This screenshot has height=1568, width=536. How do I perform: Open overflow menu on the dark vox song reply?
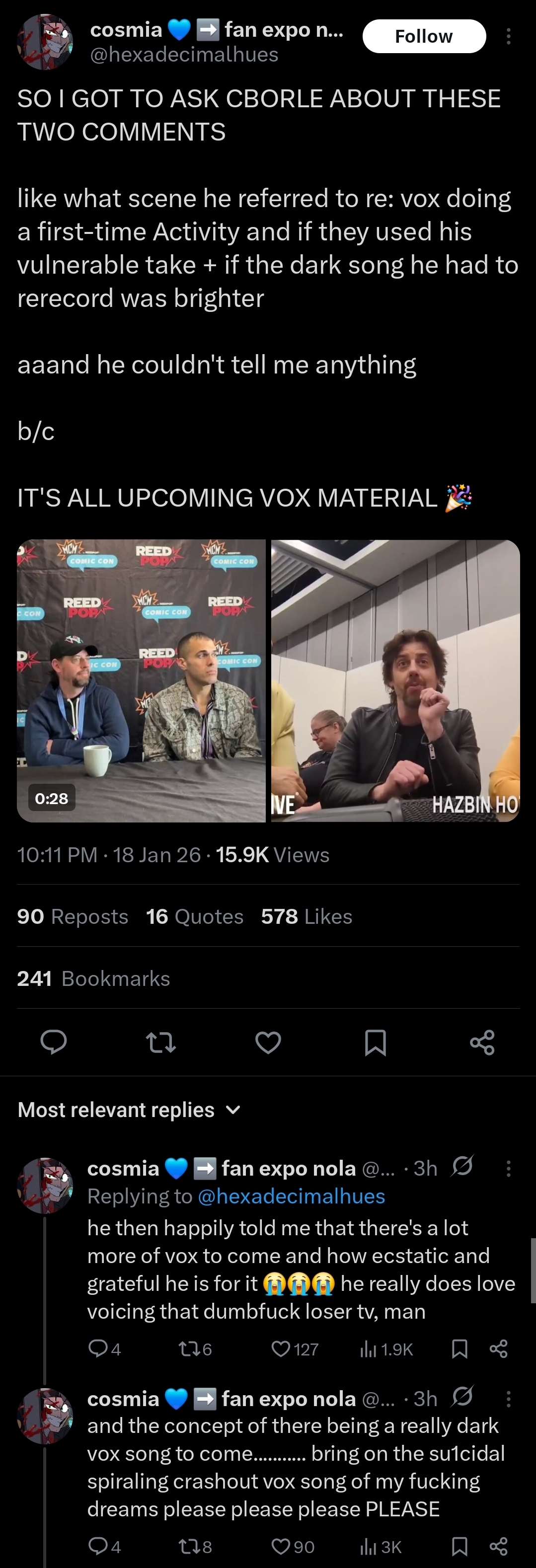pyautogui.click(x=508, y=1398)
